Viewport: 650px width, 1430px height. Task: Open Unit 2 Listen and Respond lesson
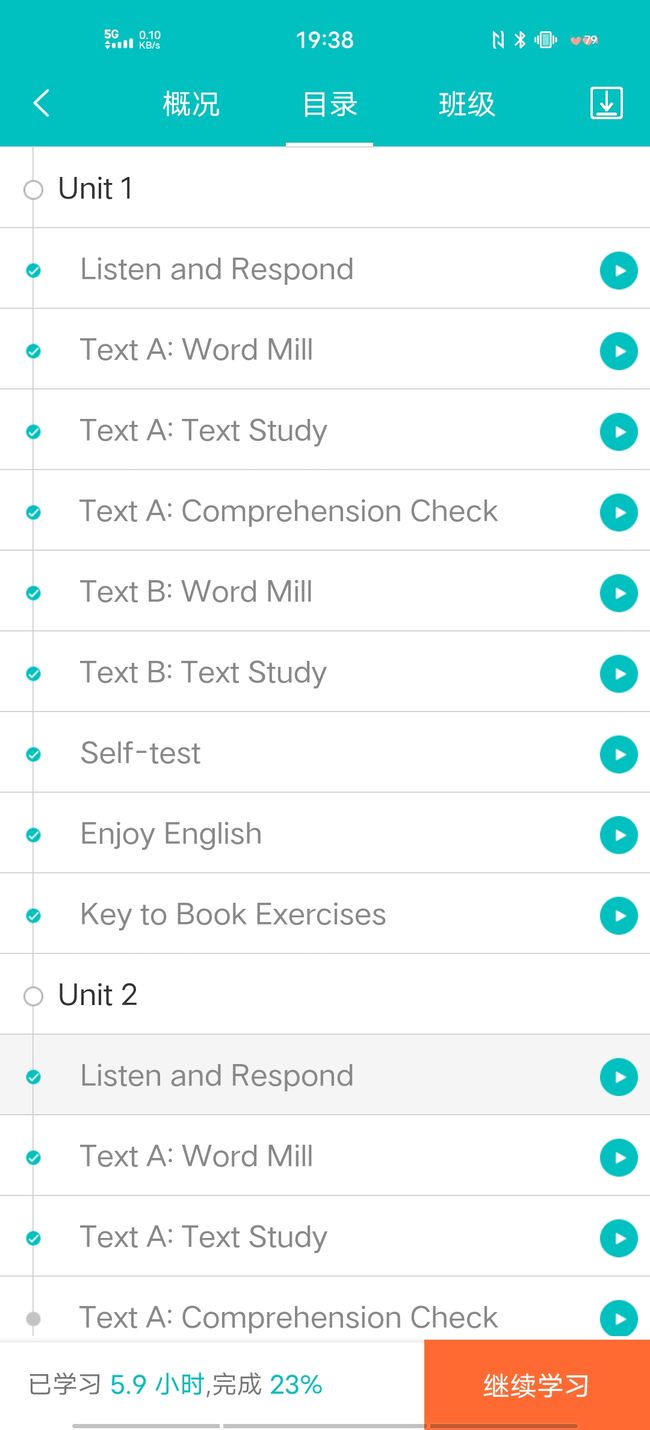click(325, 1076)
